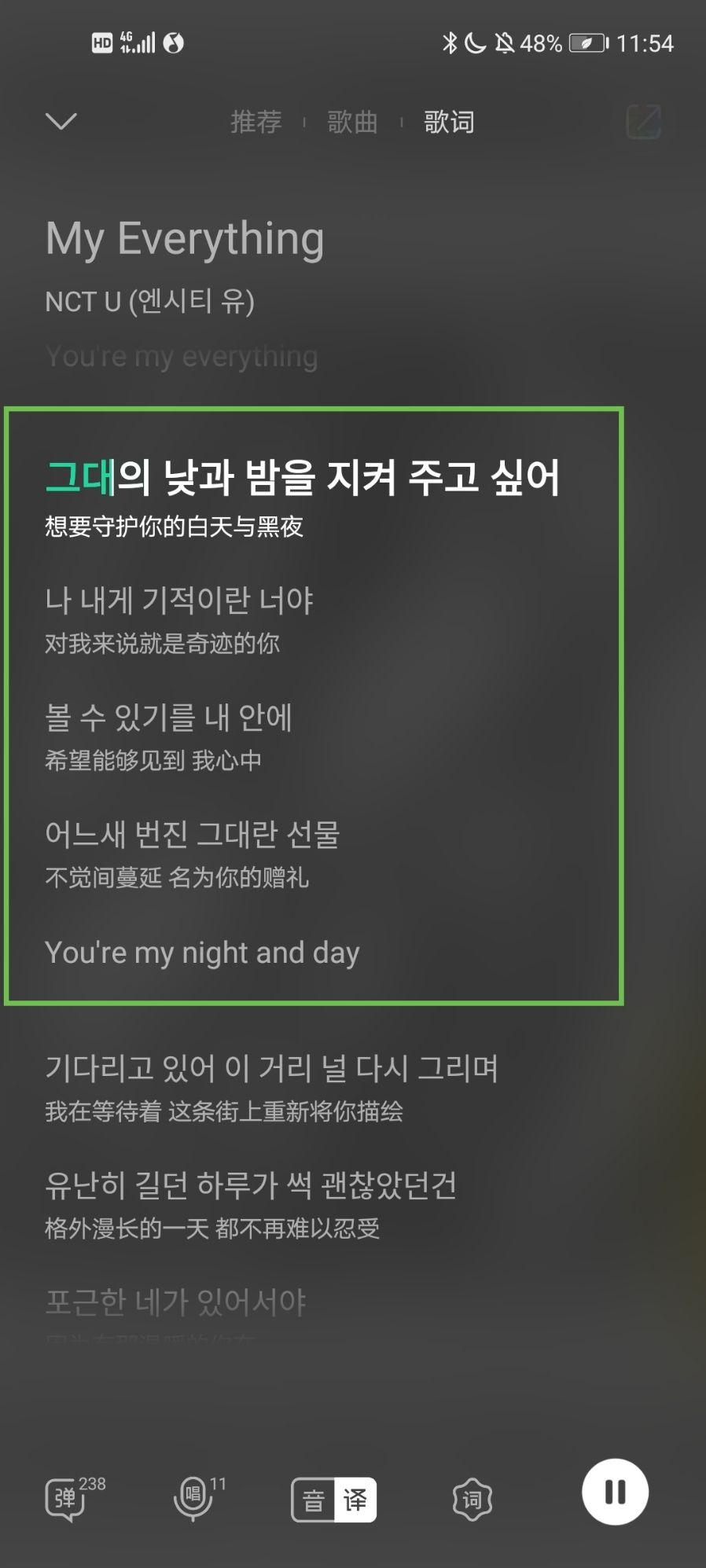Pause the song playback
This screenshot has height=1568, width=706.
pos(615,1492)
